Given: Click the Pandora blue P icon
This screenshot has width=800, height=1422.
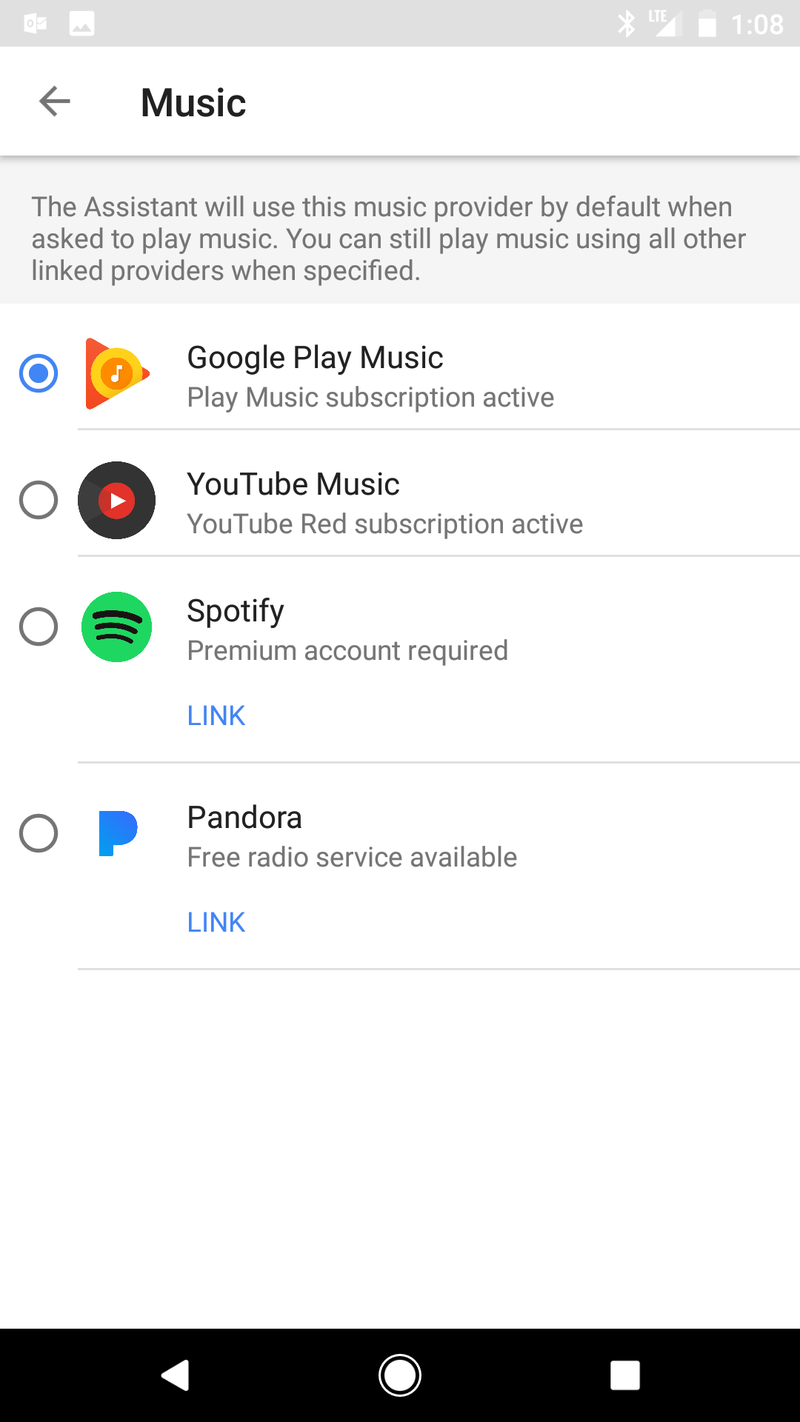Looking at the screenshot, I should tap(117, 834).
